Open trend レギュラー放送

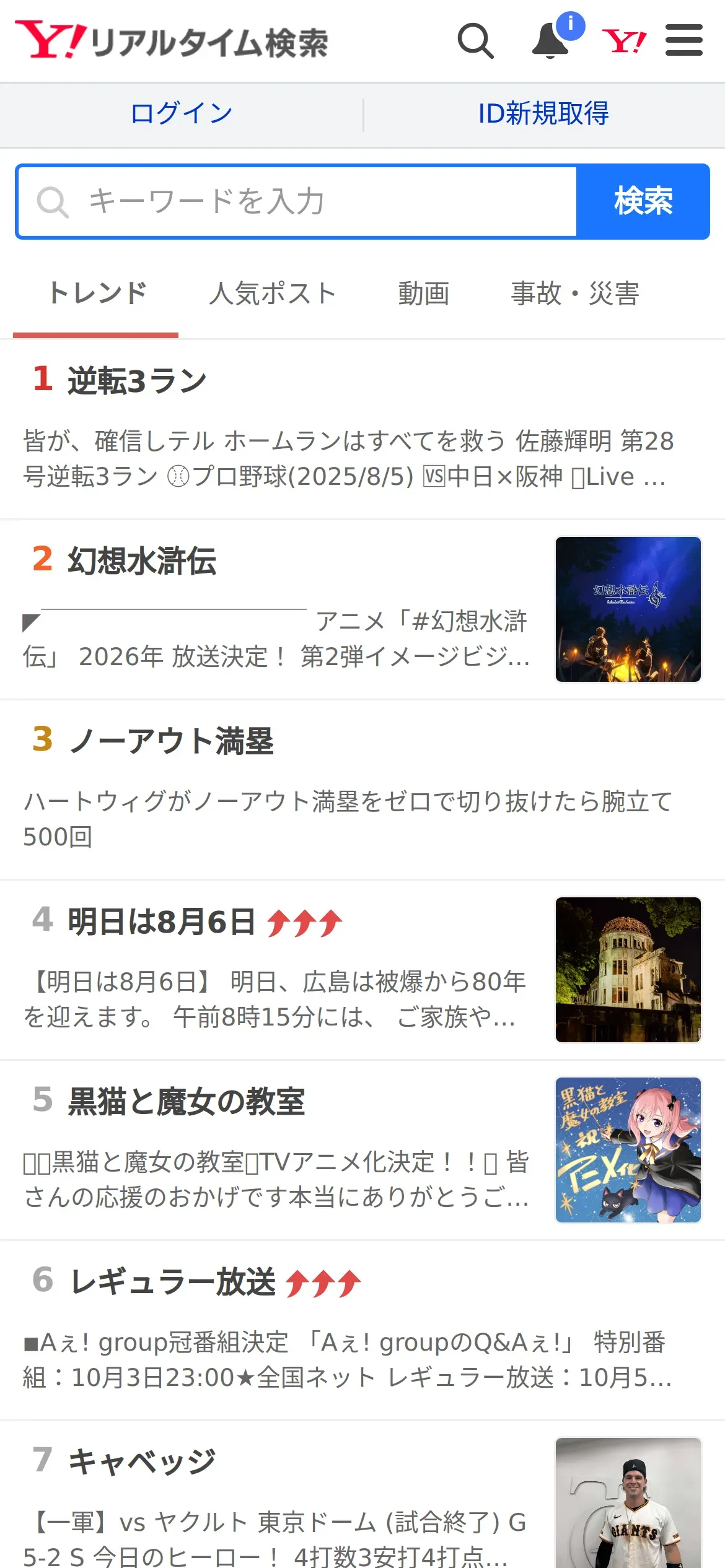tap(173, 1282)
